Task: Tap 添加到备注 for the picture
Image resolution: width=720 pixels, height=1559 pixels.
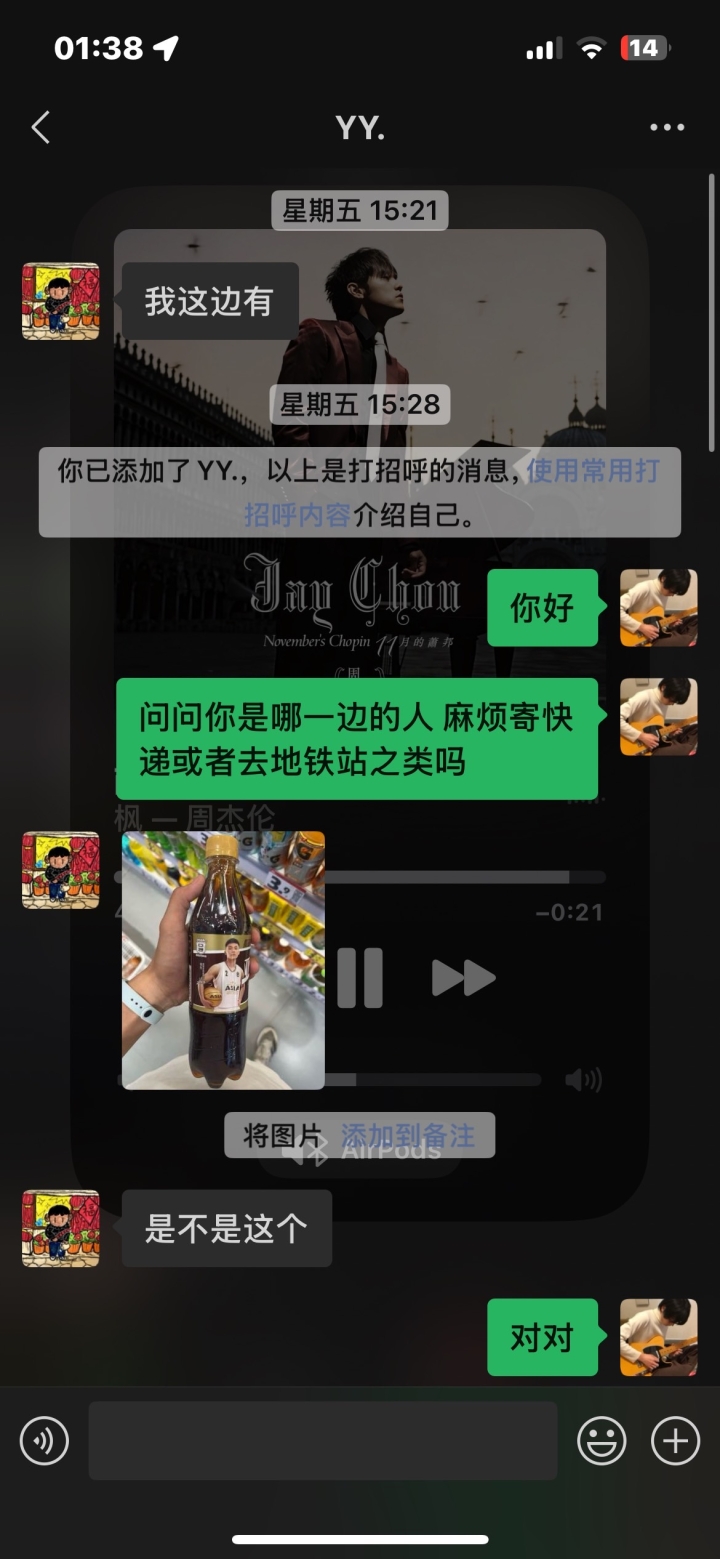Action: (408, 1136)
